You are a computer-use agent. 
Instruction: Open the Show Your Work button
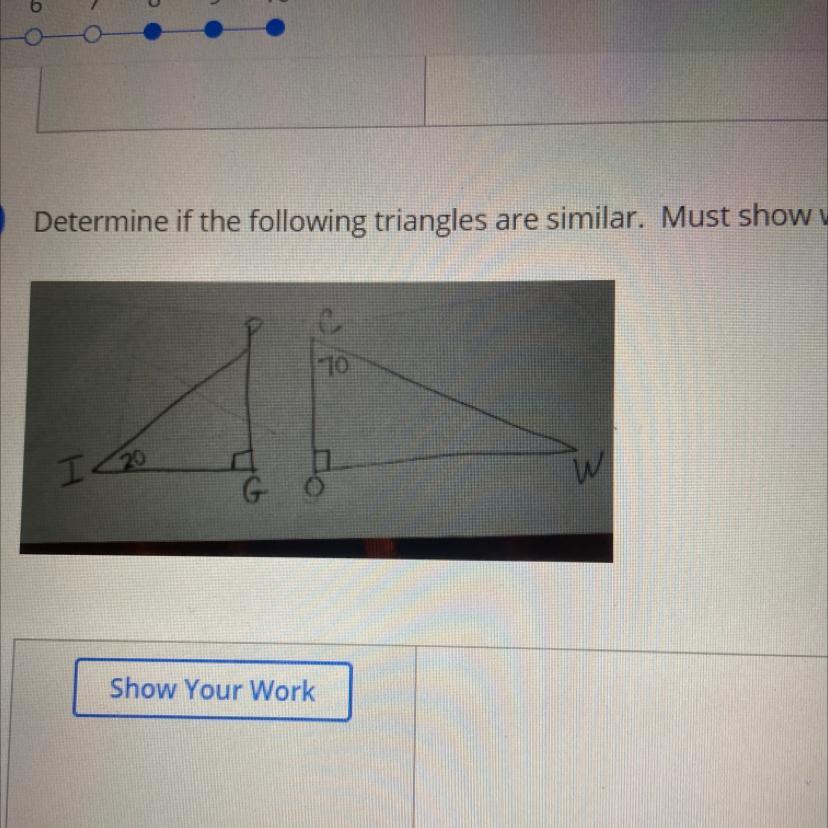pyautogui.click(x=212, y=690)
